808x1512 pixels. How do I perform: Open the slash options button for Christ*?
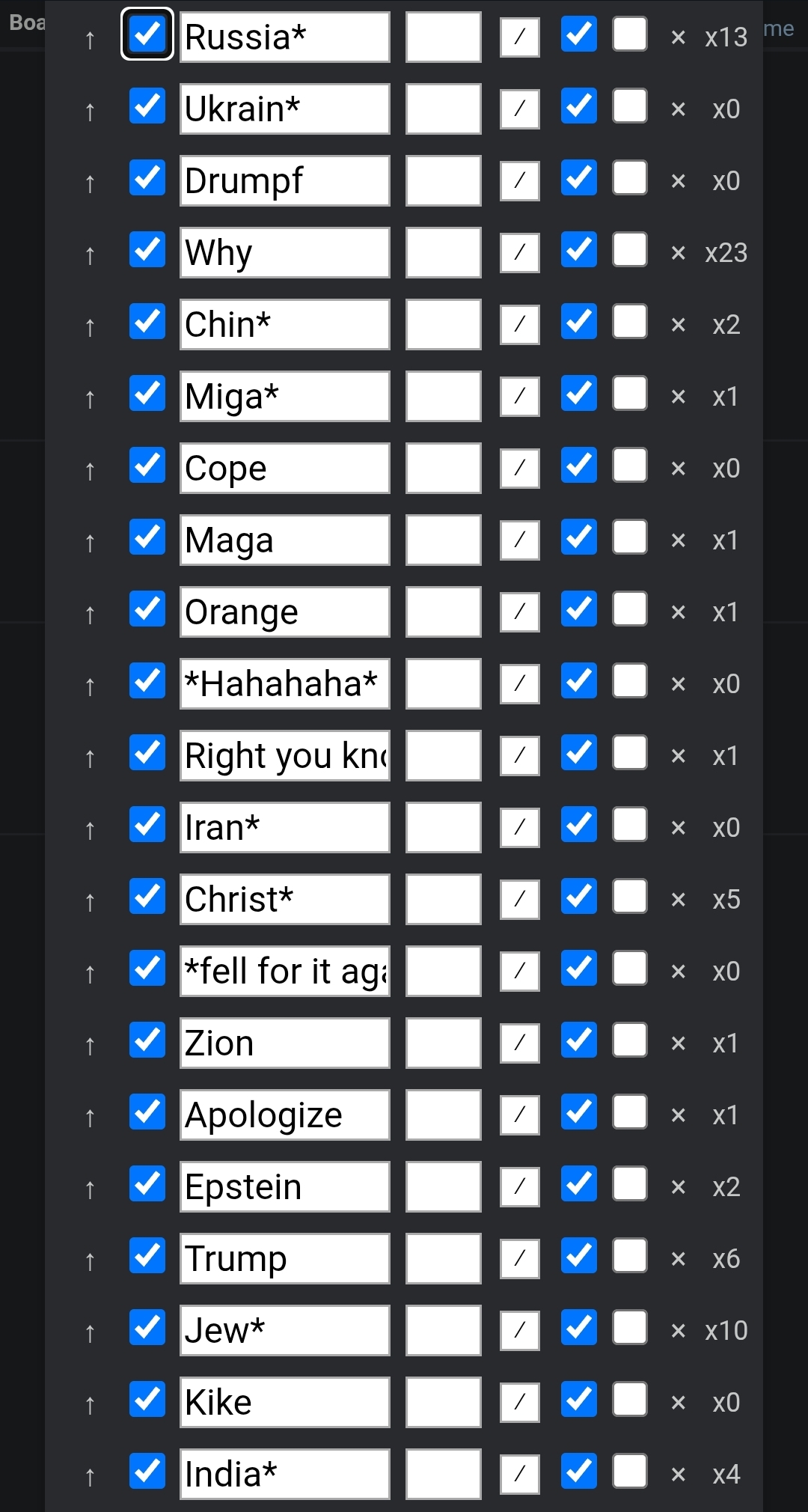(520, 900)
